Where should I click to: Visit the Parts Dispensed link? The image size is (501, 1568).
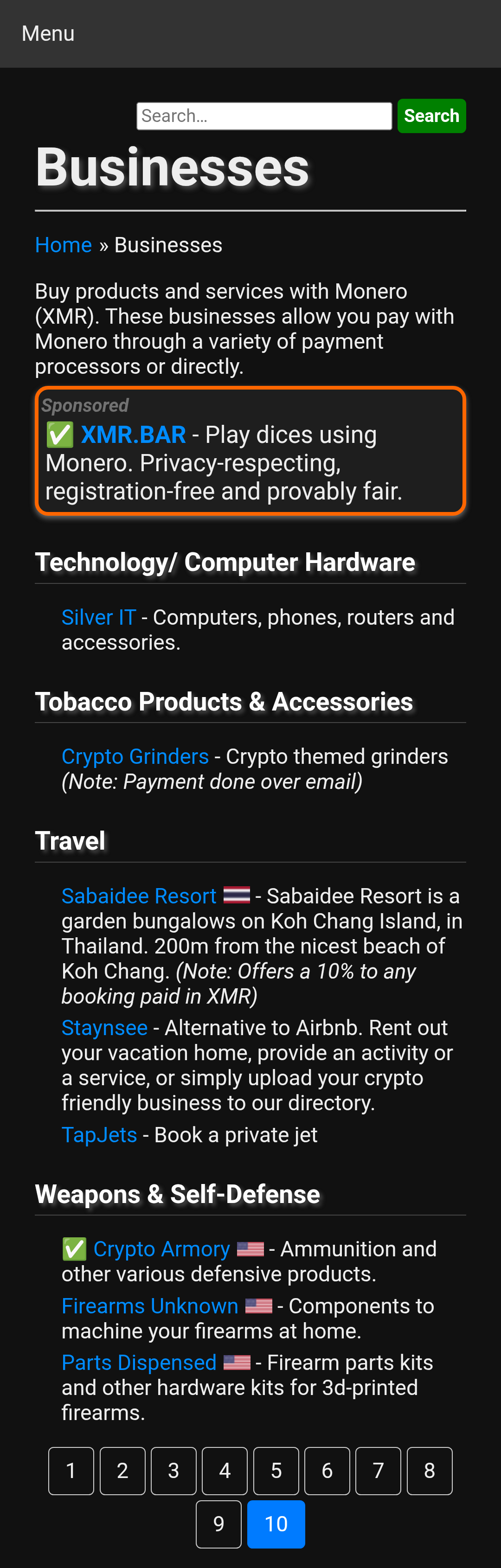tap(138, 1362)
